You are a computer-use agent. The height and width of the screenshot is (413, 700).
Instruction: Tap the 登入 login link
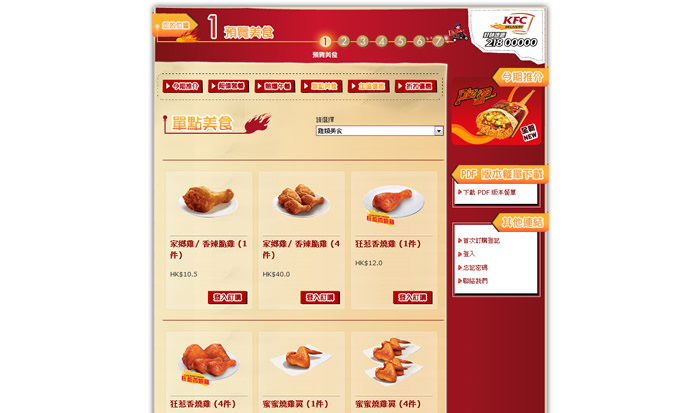tap(469, 254)
